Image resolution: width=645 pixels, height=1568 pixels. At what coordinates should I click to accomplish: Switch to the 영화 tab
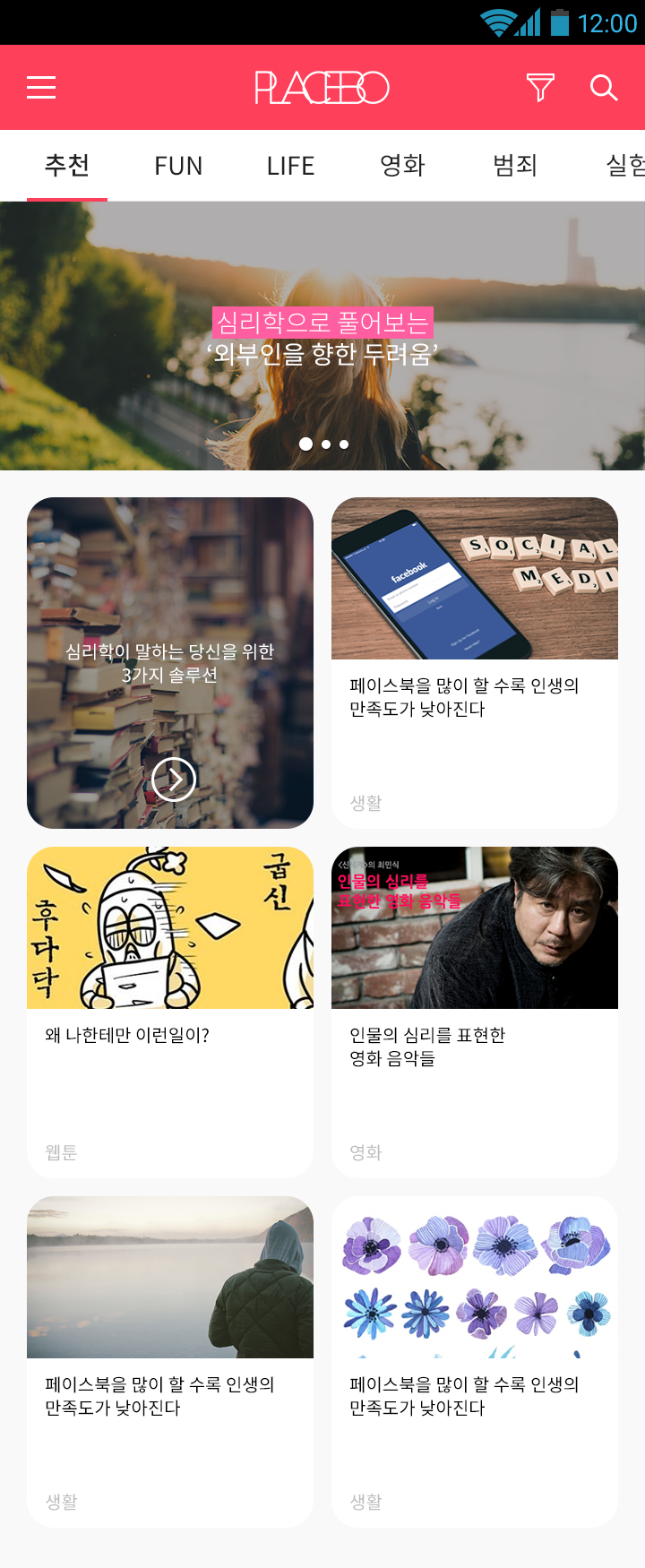[402, 166]
